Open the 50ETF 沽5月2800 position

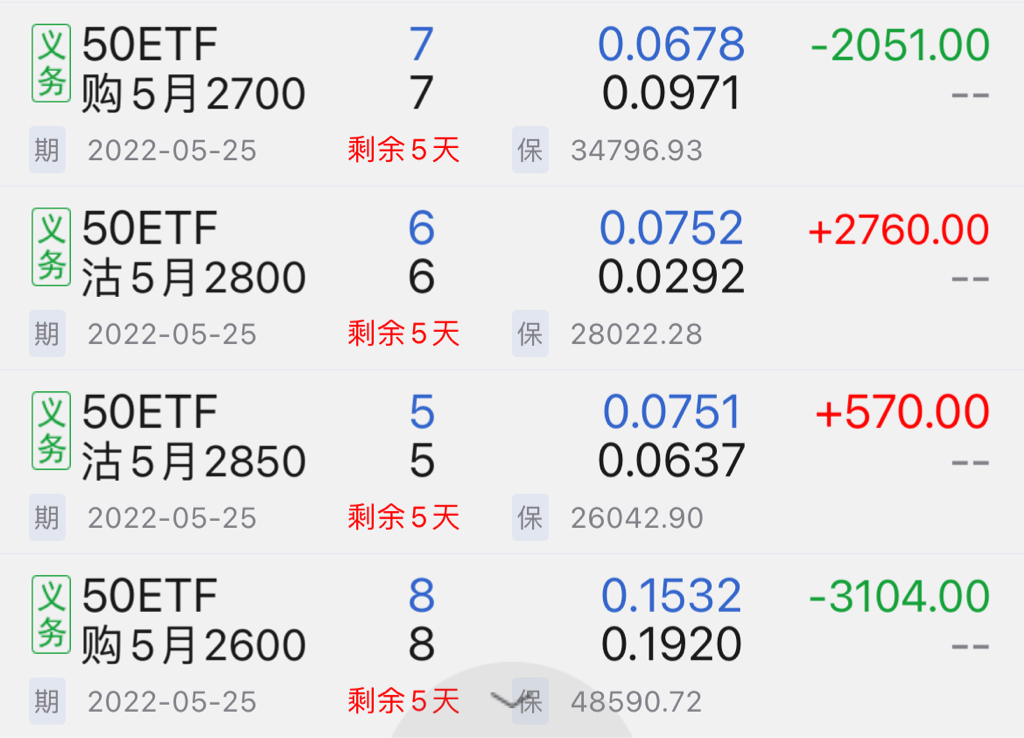click(194, 254)
